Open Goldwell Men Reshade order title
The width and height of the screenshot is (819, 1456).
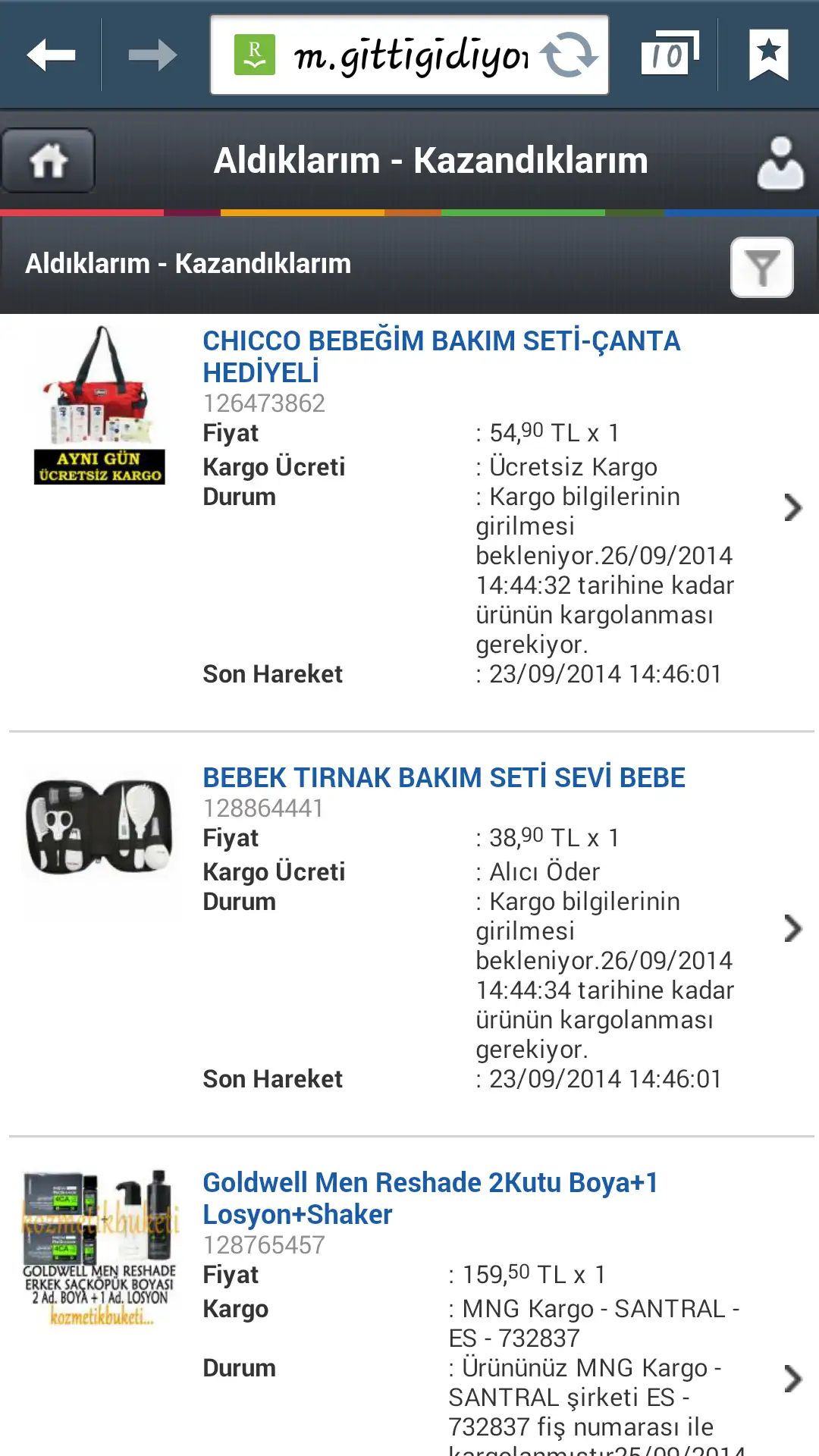(x=430, y=1198)
